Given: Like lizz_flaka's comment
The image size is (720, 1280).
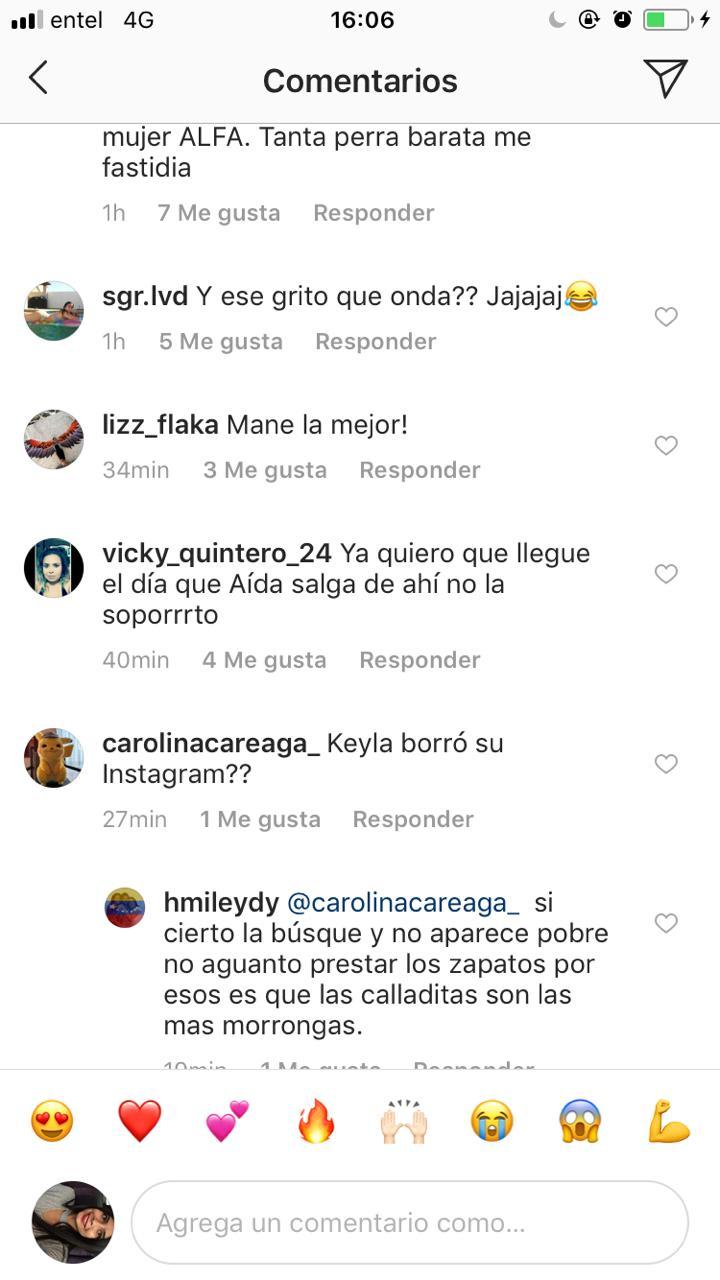Looking at the screenshot, I should point(666,445).
